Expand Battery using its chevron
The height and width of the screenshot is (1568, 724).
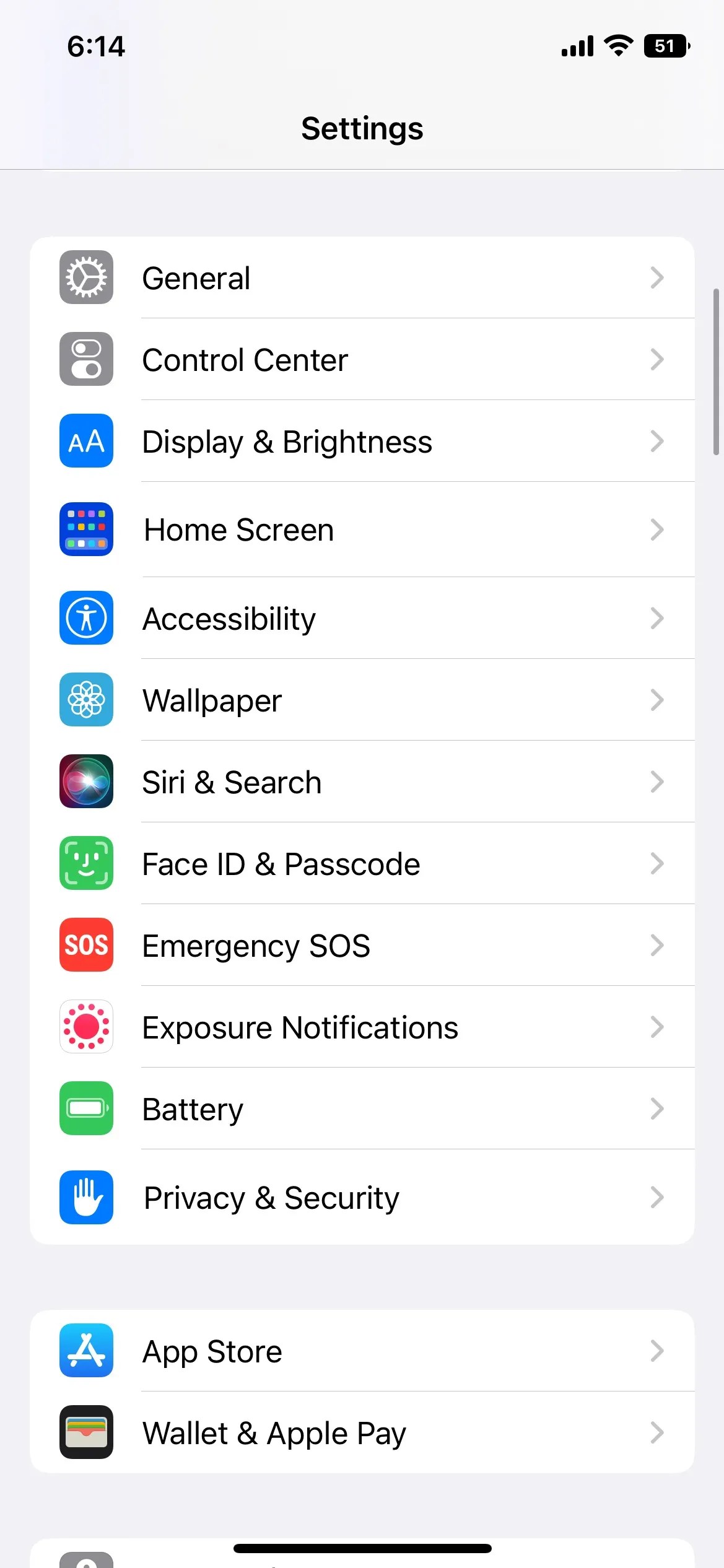pyautogui.click(x=658, y=1108)
